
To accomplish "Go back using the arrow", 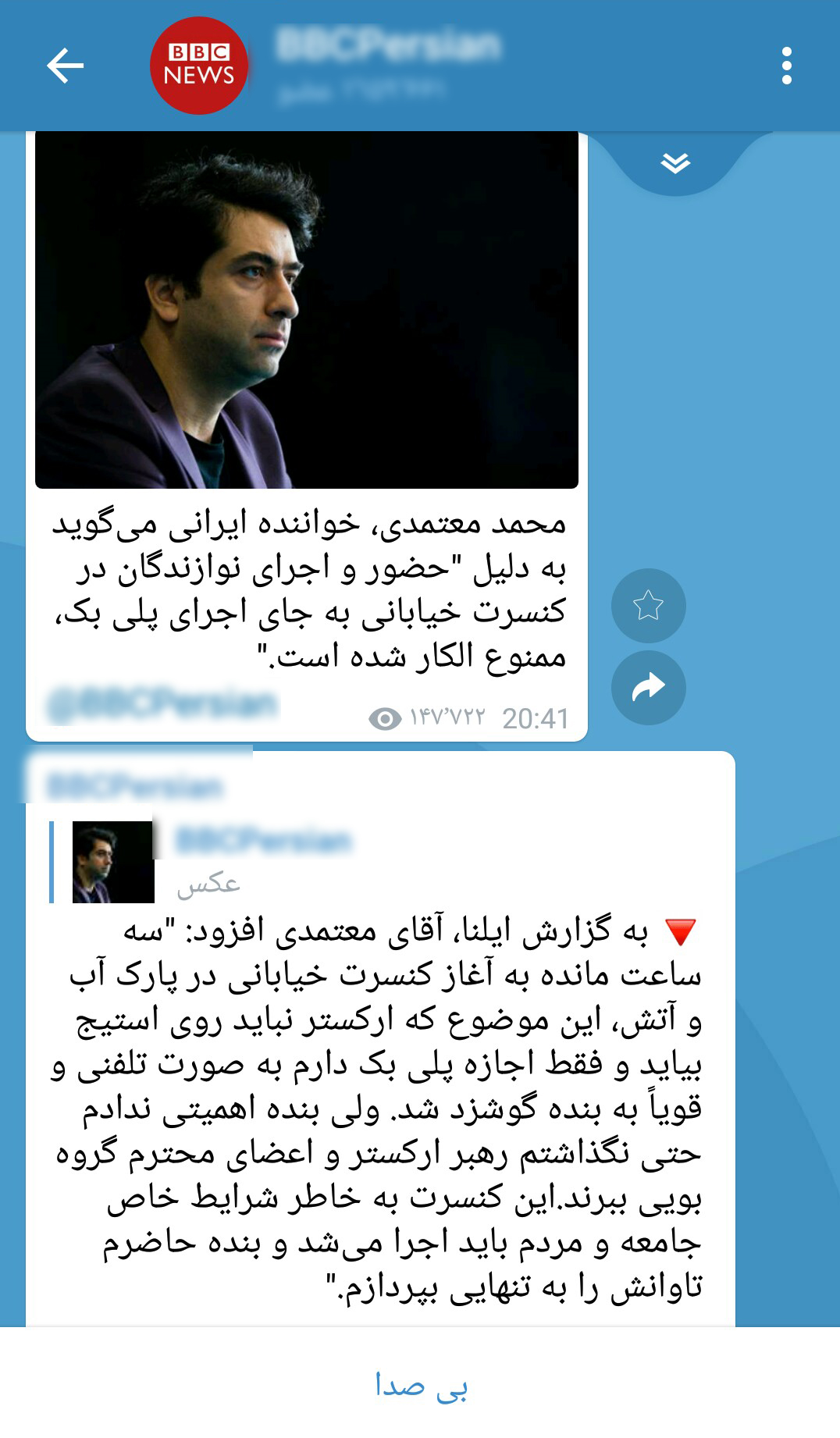I will pos(65,66).
